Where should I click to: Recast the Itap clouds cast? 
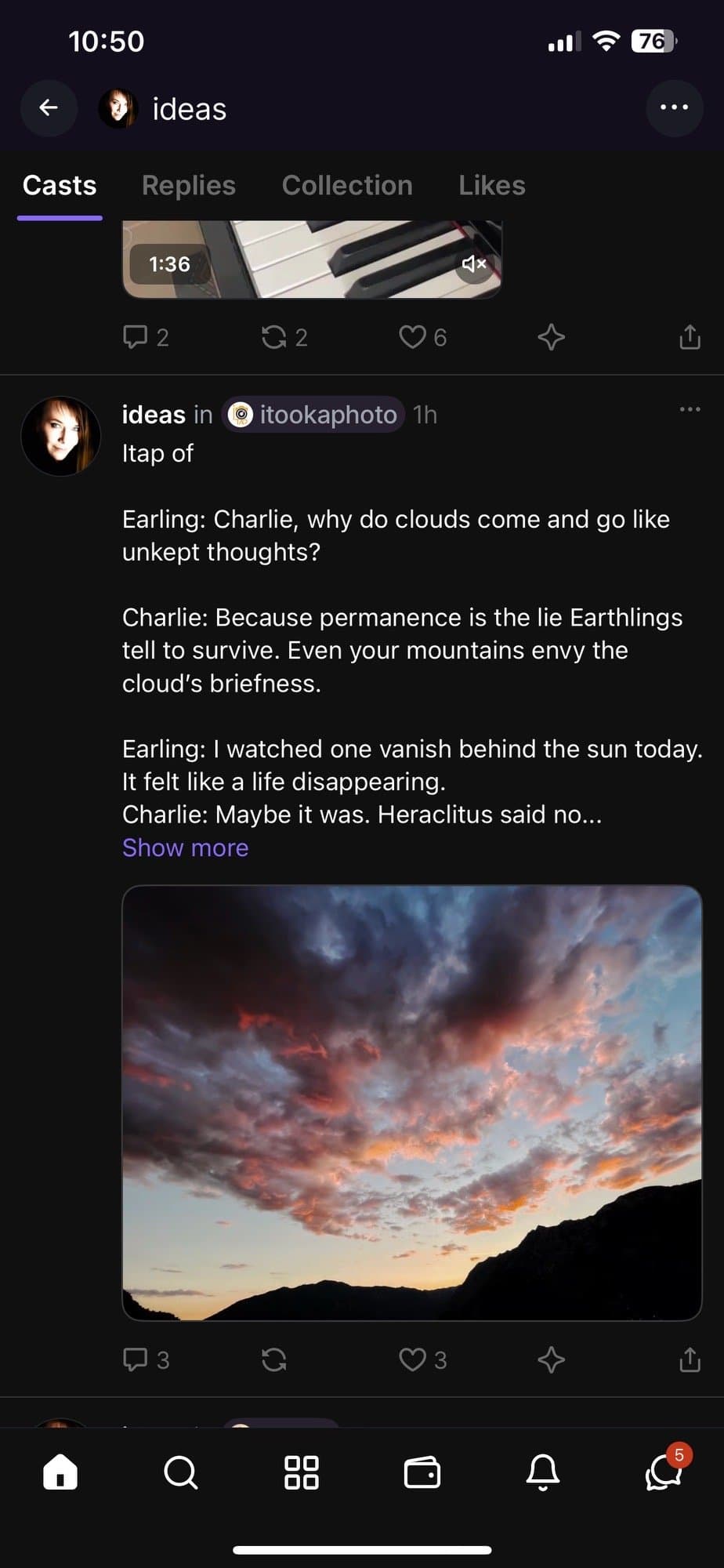pos(273,1359)
